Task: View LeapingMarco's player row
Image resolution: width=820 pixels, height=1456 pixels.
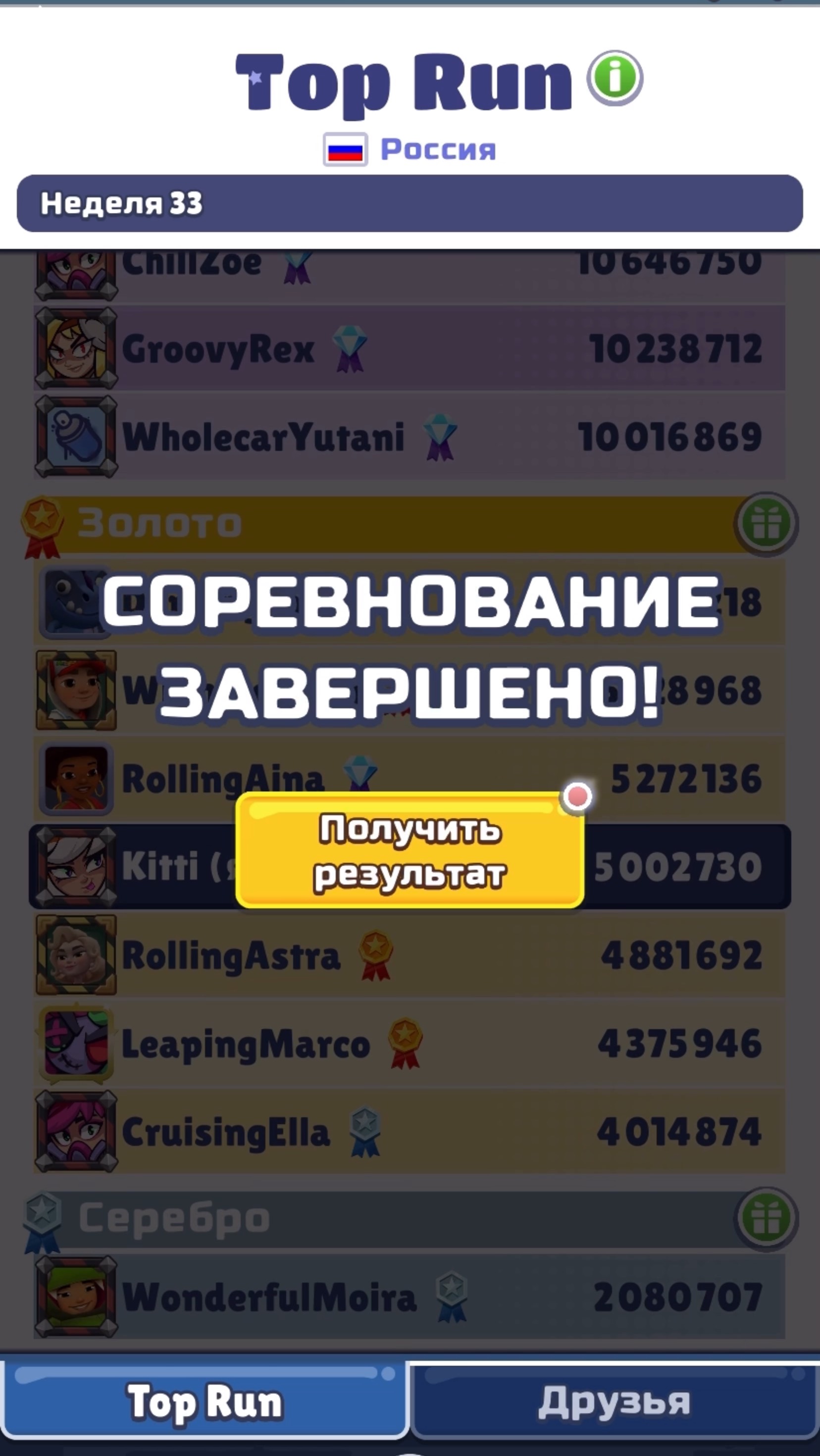Action: (410, 1044)
